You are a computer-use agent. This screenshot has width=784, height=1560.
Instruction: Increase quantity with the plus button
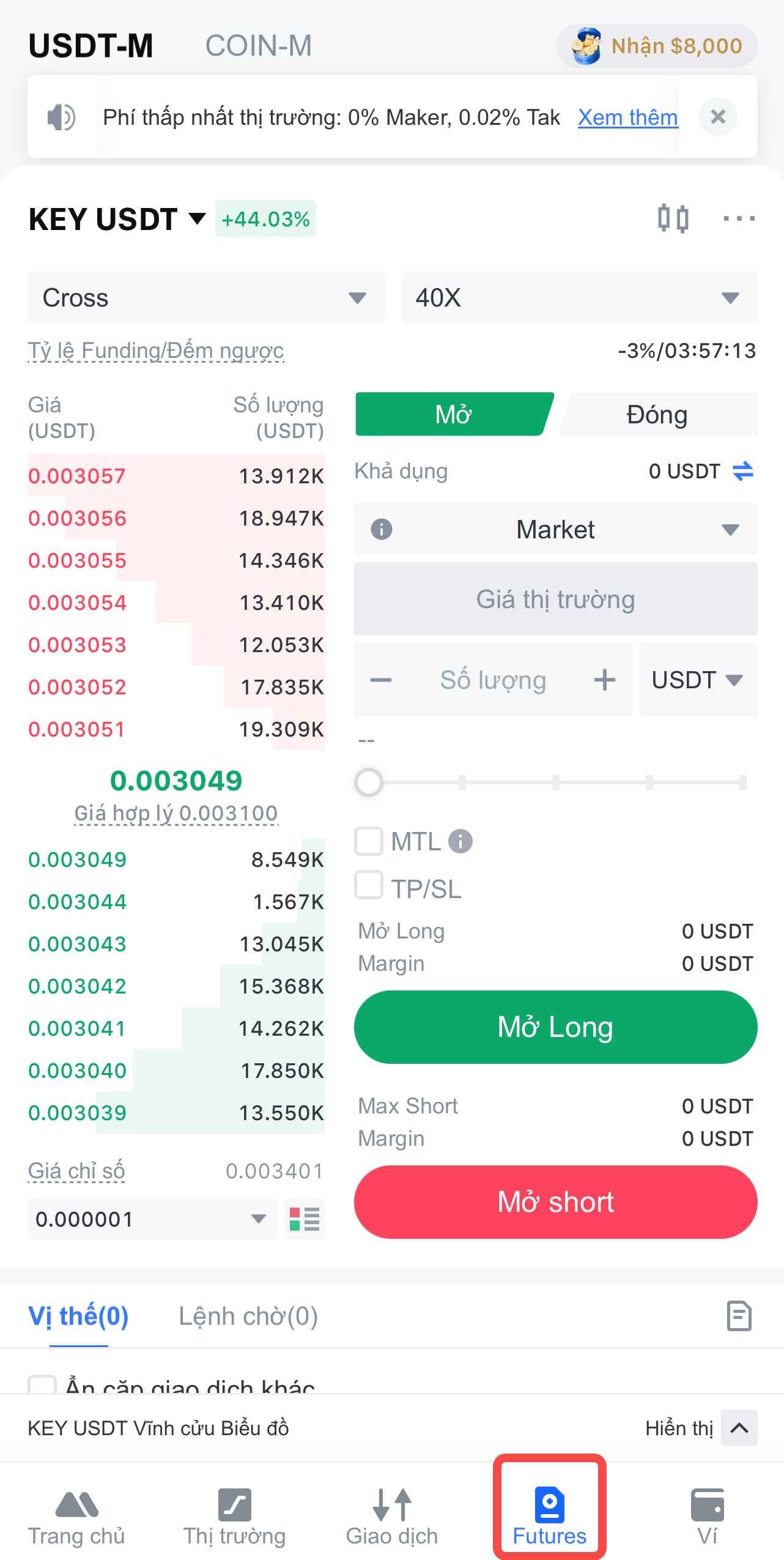(604, 680)
